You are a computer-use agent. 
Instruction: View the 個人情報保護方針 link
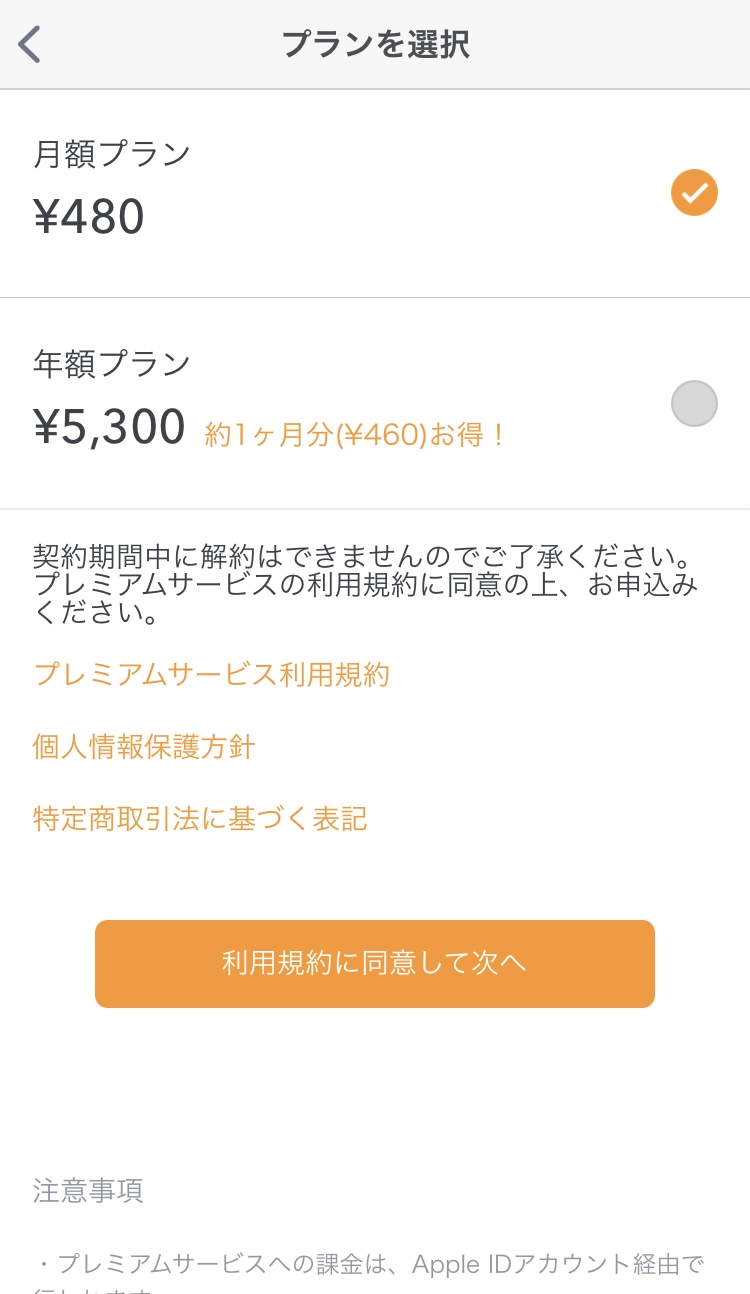click(144, 747)
